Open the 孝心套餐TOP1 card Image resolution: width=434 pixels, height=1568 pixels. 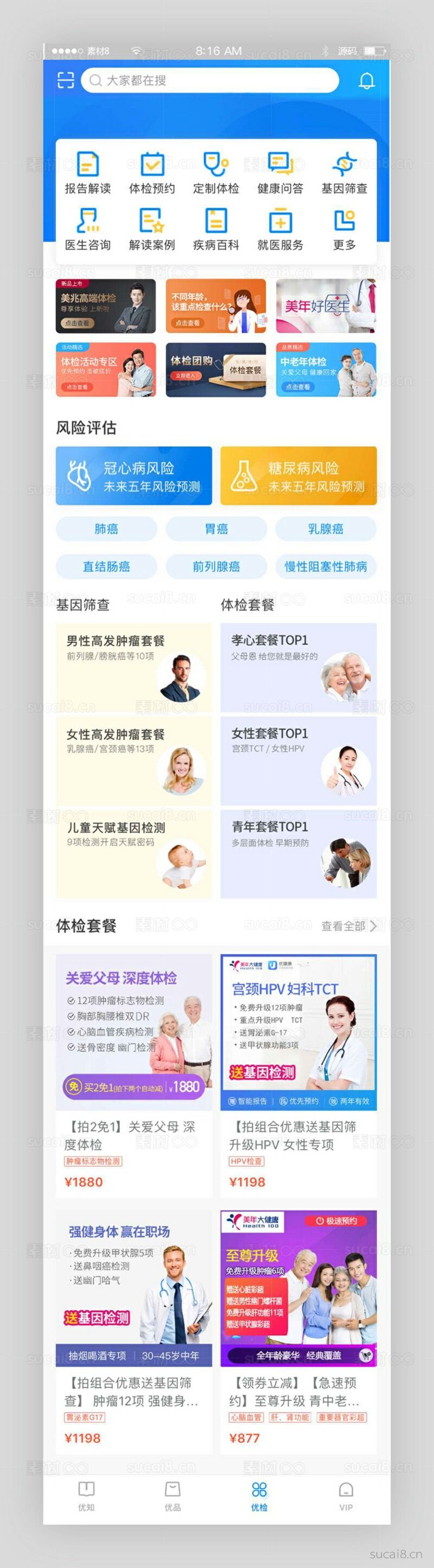coord(298,667)
